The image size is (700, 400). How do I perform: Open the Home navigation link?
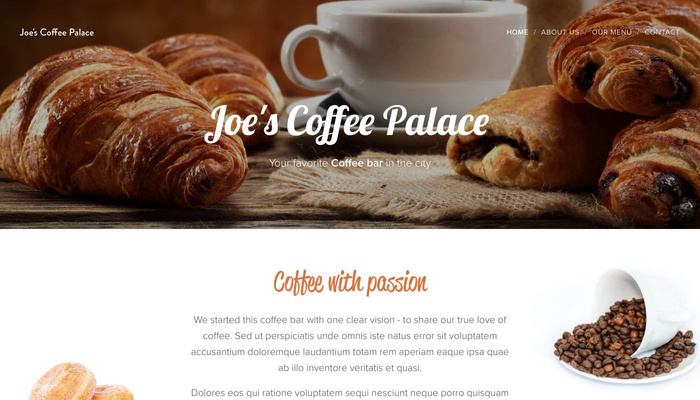[x=517, y=32]
